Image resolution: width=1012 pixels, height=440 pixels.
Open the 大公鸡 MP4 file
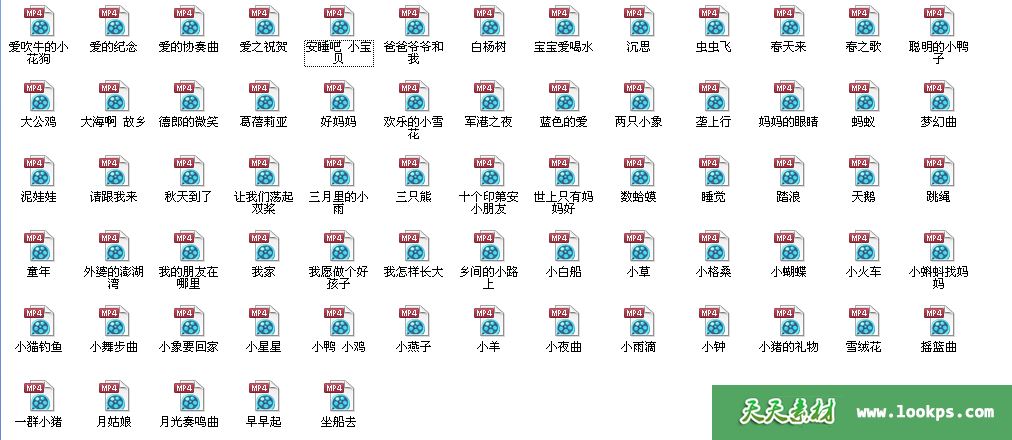coord(39,98)
